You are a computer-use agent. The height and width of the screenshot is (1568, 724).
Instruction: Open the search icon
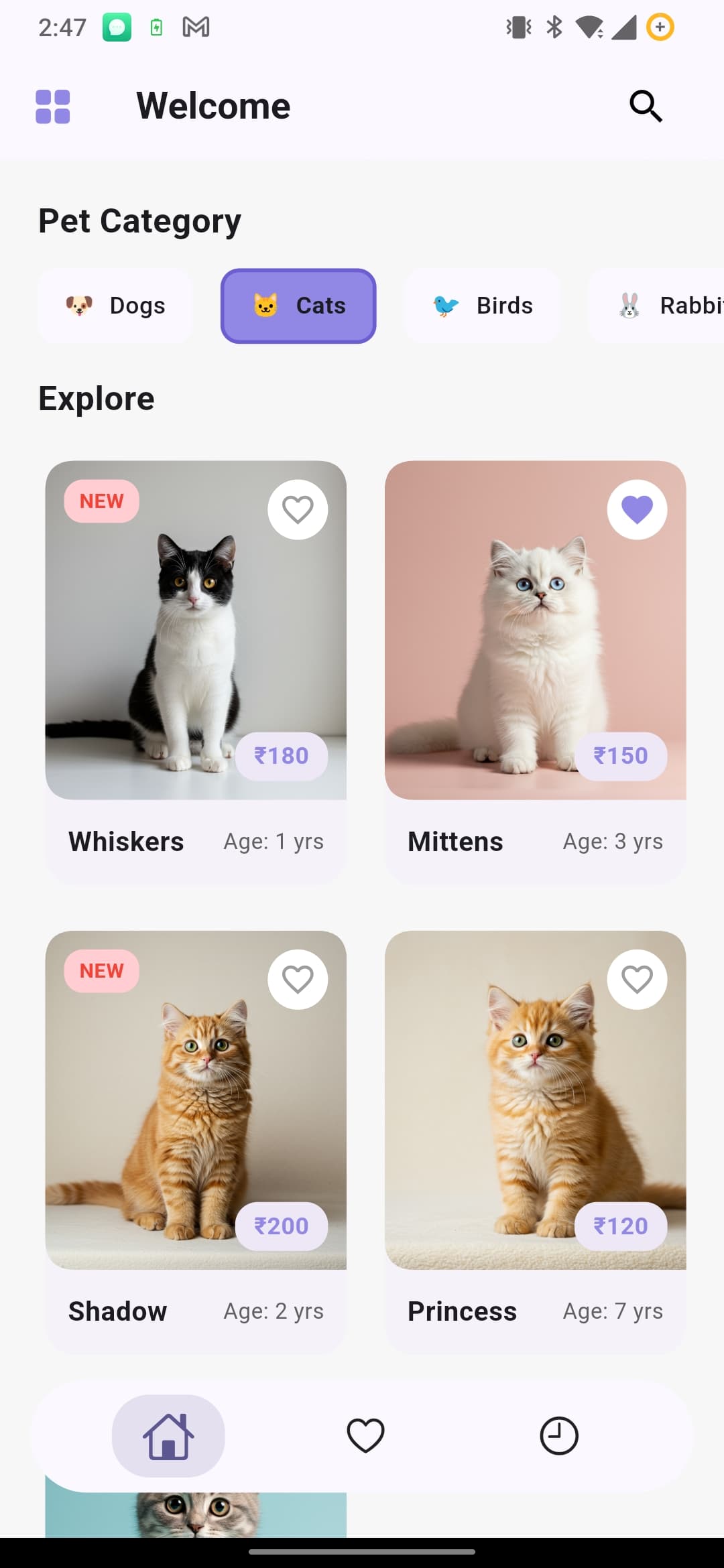(x=646, y=106)
